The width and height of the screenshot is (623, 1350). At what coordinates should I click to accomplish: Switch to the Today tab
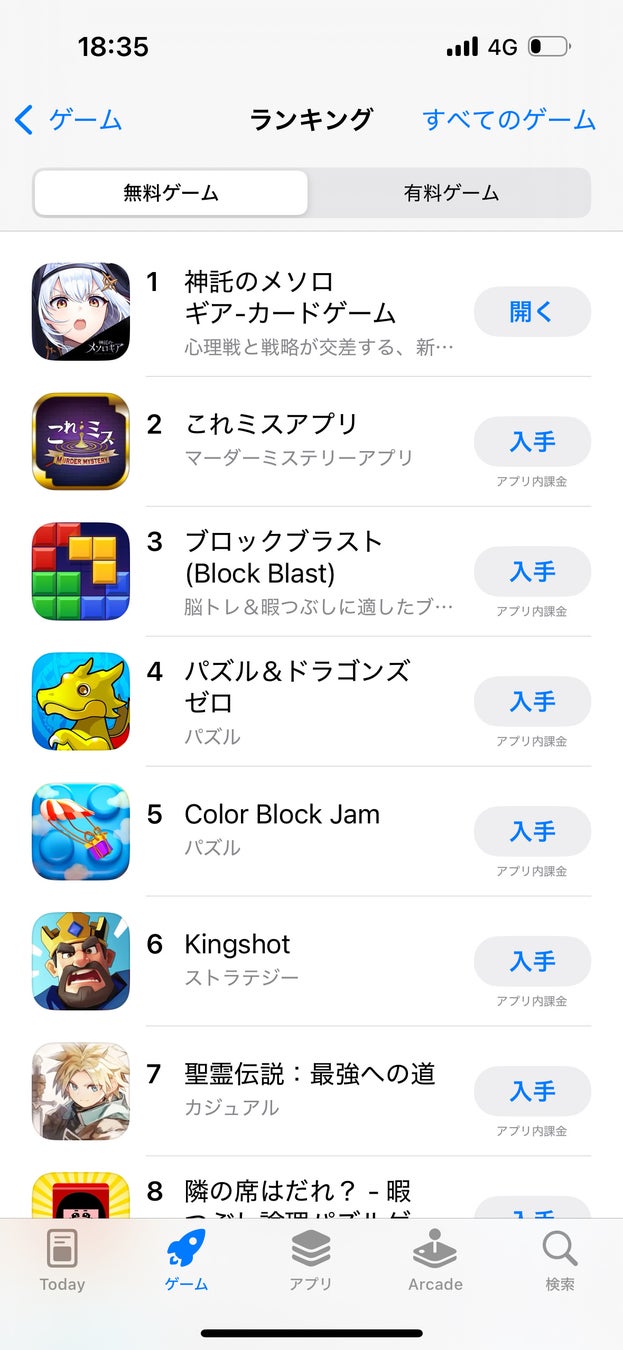click(62, 1260)
